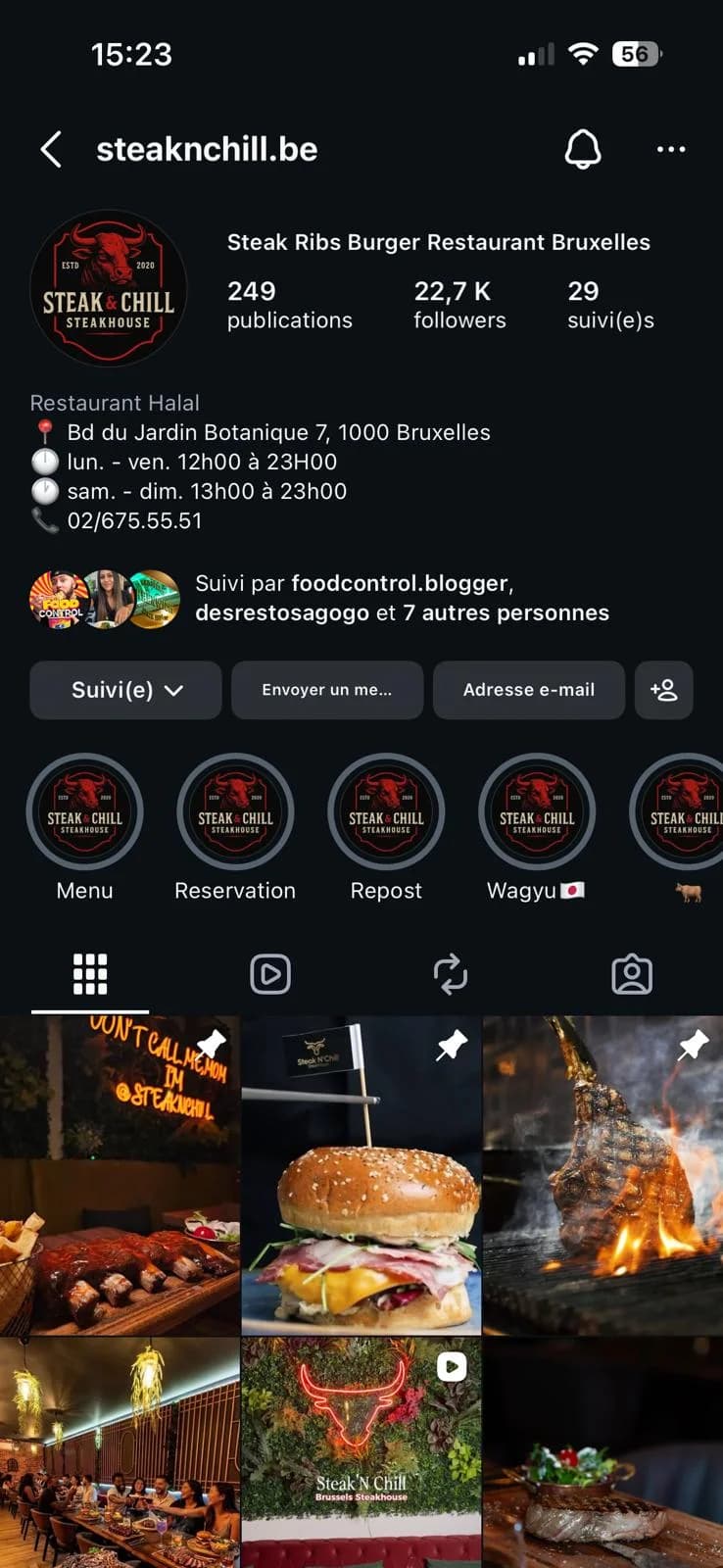Select the Reels tab icon
723x1568 pixels.
270,973
